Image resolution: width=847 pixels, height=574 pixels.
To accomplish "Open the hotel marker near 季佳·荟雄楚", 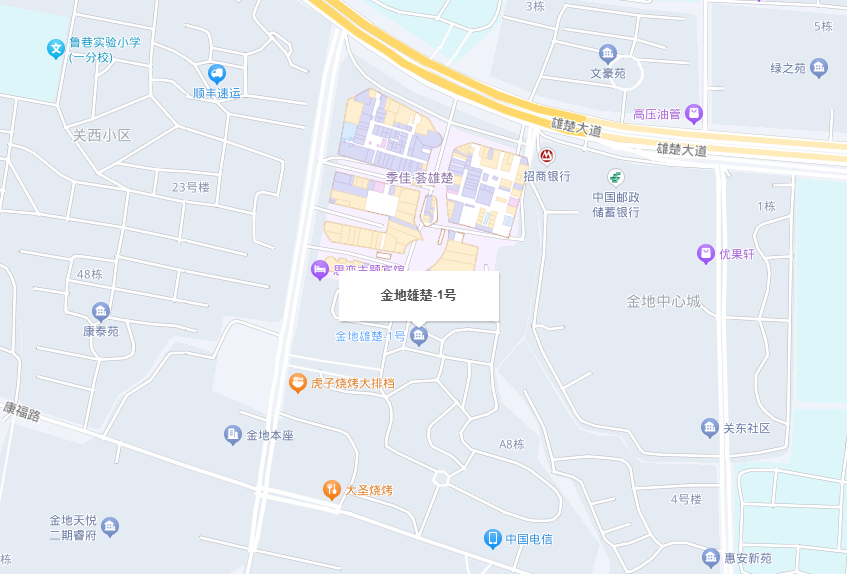I will (320, 270).
